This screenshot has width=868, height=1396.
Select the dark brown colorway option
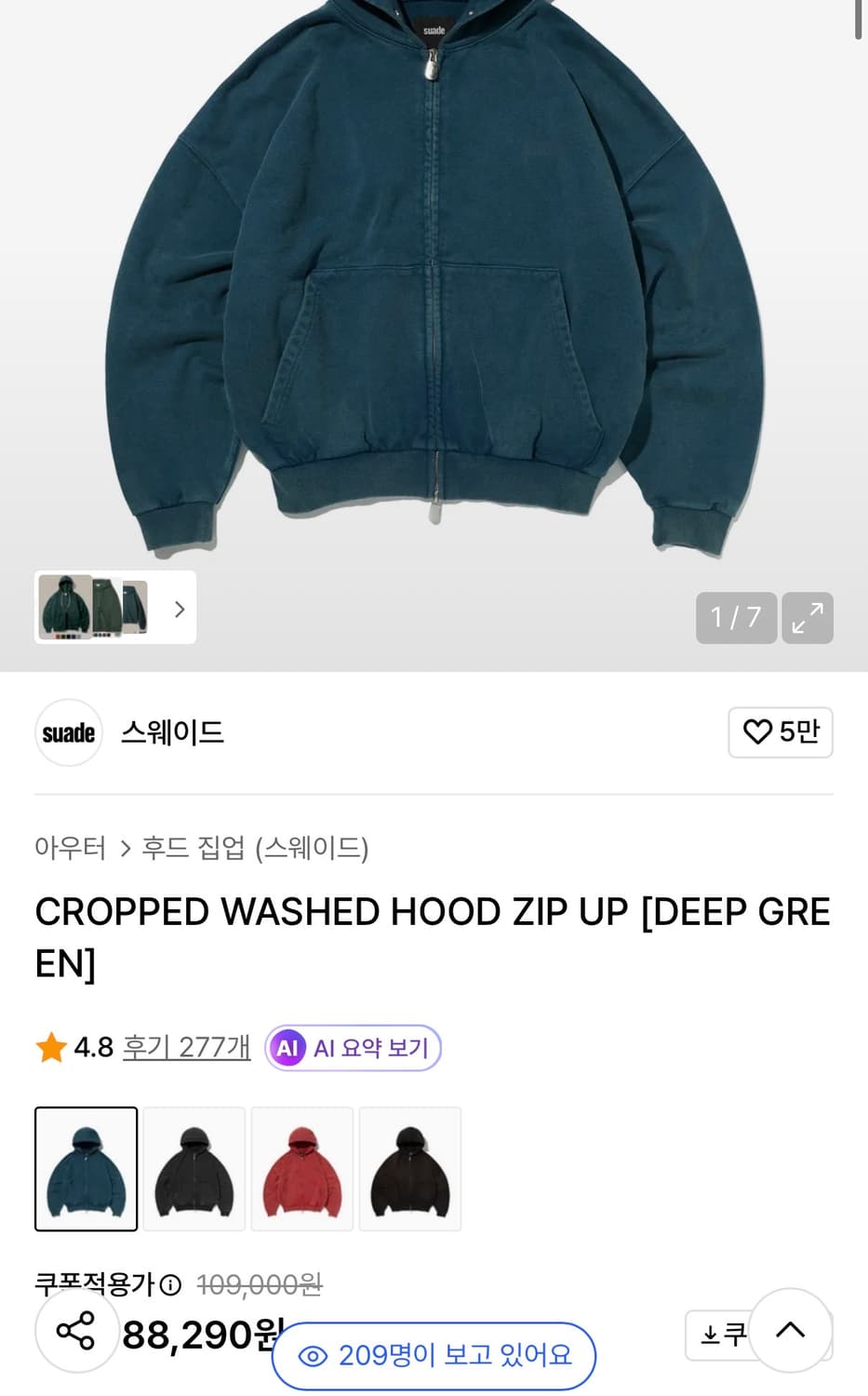pos(409,1169)
